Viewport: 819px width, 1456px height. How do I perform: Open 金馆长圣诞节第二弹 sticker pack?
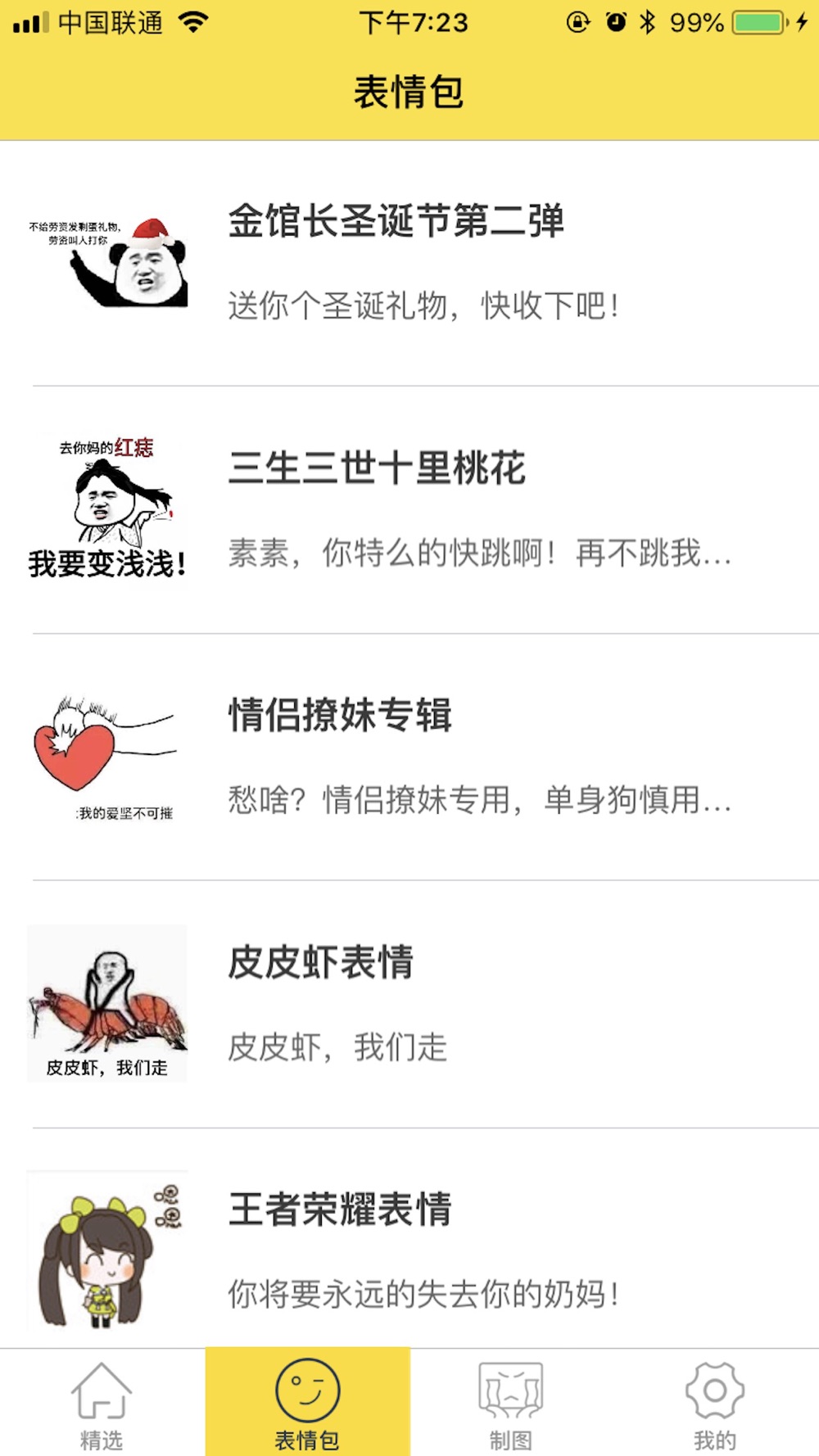tap(409, 262)
